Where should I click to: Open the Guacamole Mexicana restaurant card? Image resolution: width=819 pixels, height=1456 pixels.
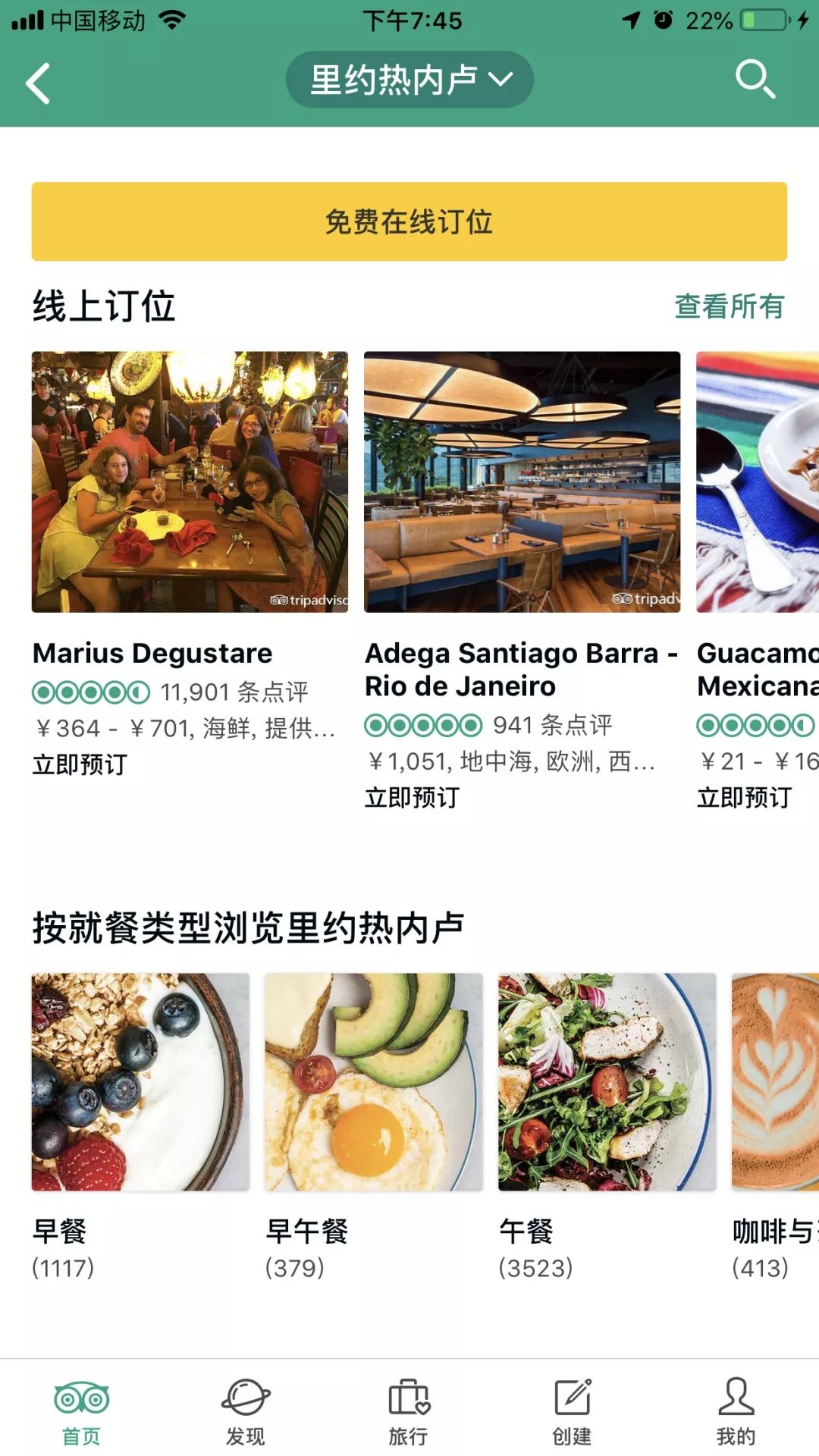pos(758,482)
